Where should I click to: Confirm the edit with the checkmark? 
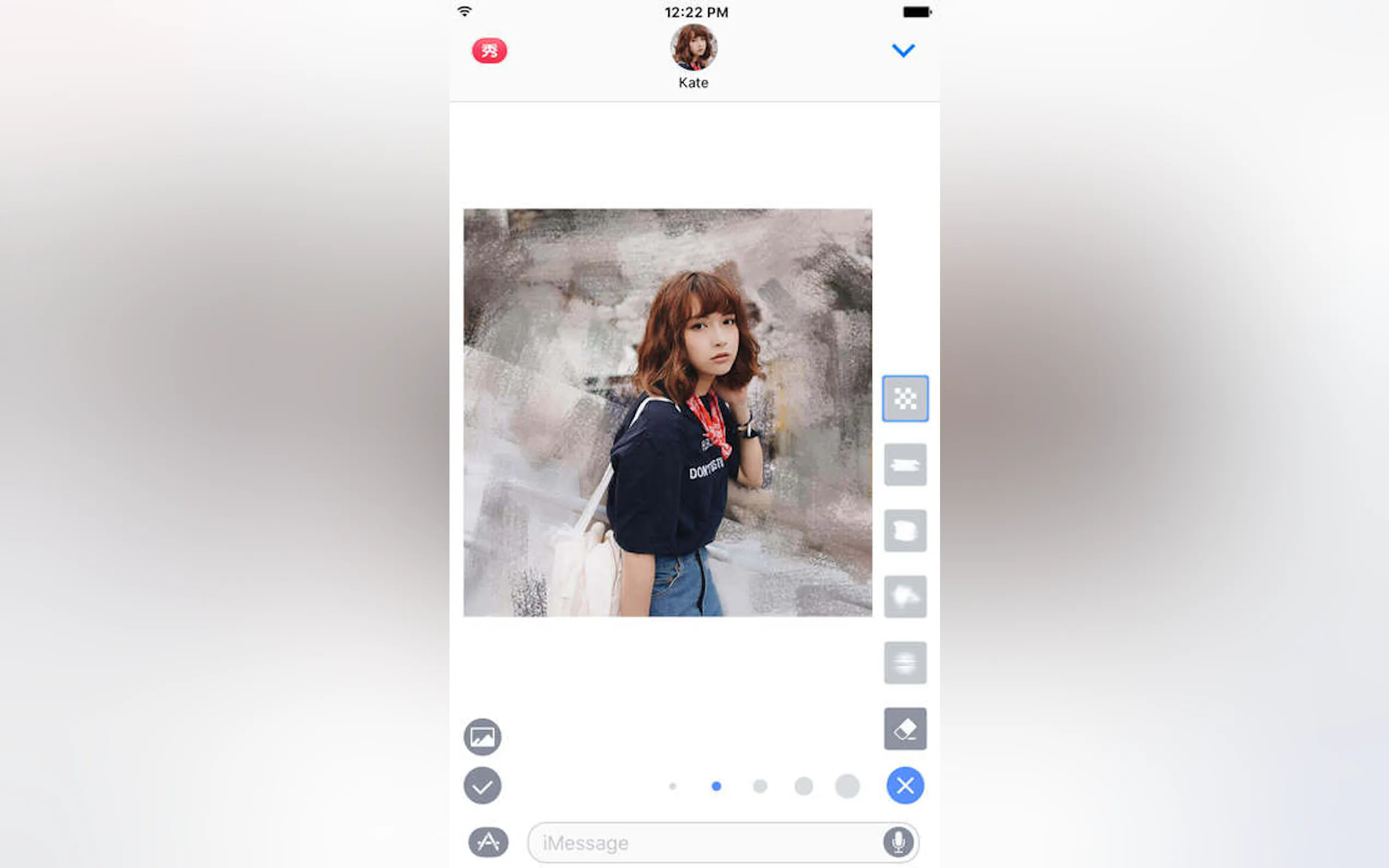[482, 785]
